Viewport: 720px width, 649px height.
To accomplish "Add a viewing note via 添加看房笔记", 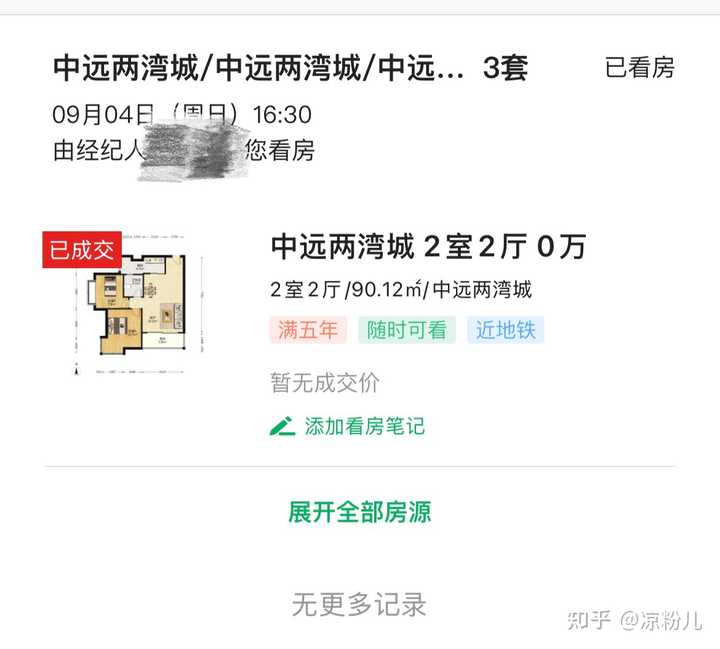I will pyautogui.click(x=348, y=426).
